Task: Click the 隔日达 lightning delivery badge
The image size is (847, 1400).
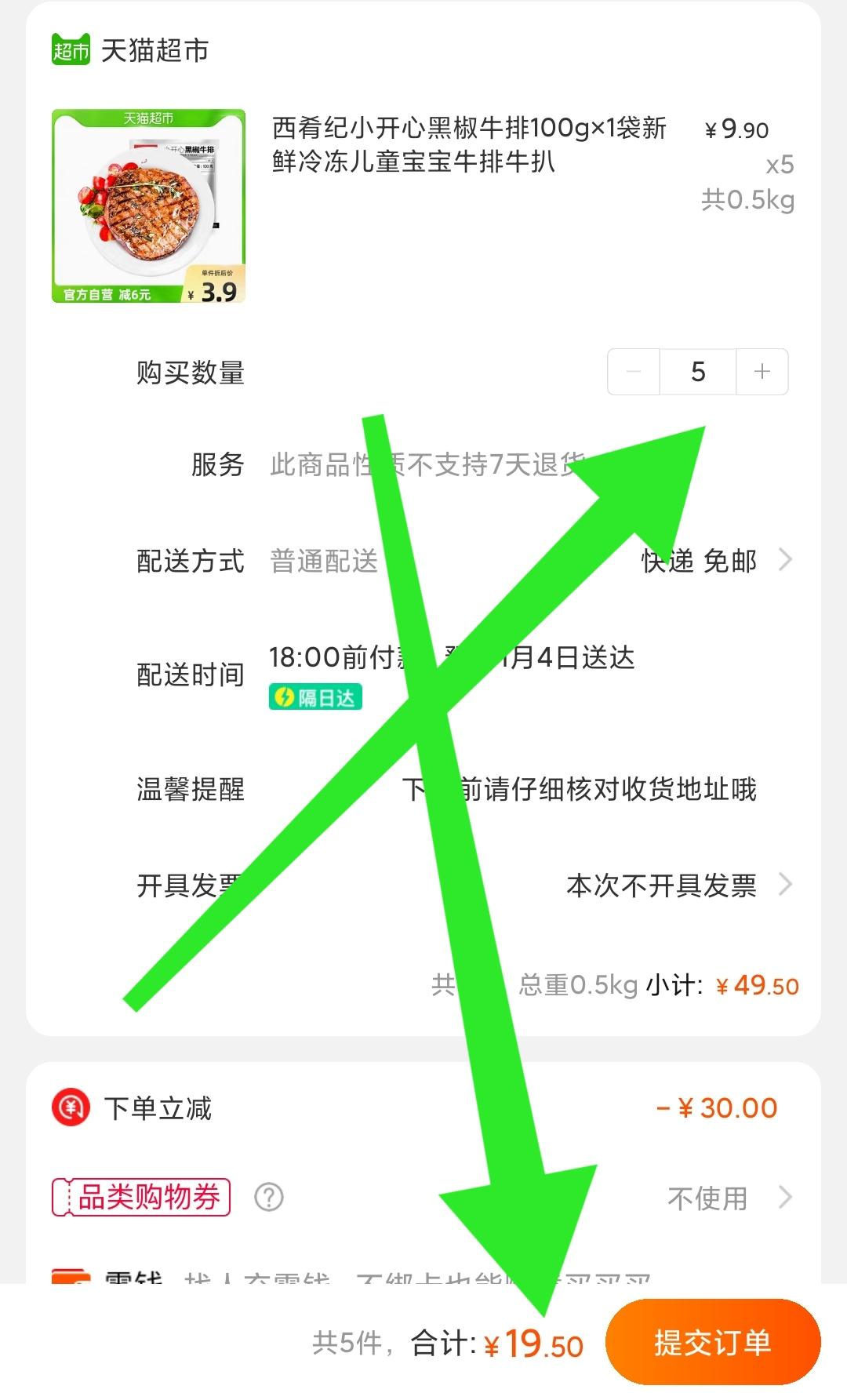Action: pyautogui.click(x=315, y=695)
